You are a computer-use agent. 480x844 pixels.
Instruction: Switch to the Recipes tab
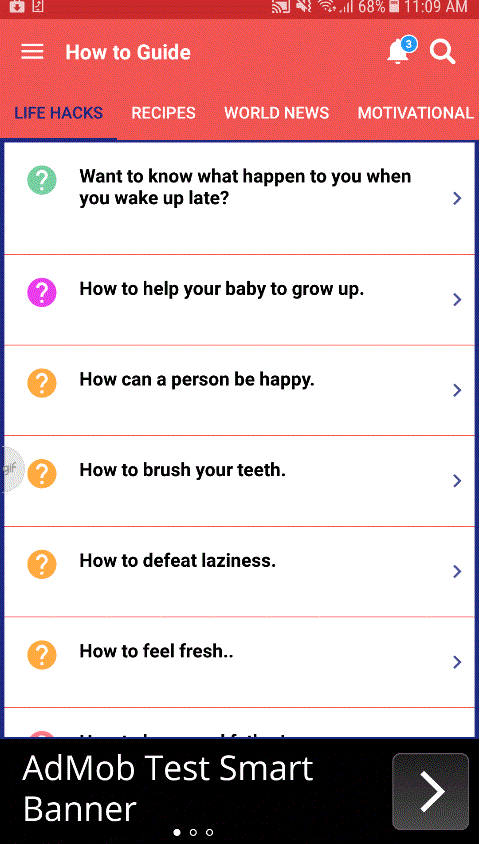[x=164, y=113]
